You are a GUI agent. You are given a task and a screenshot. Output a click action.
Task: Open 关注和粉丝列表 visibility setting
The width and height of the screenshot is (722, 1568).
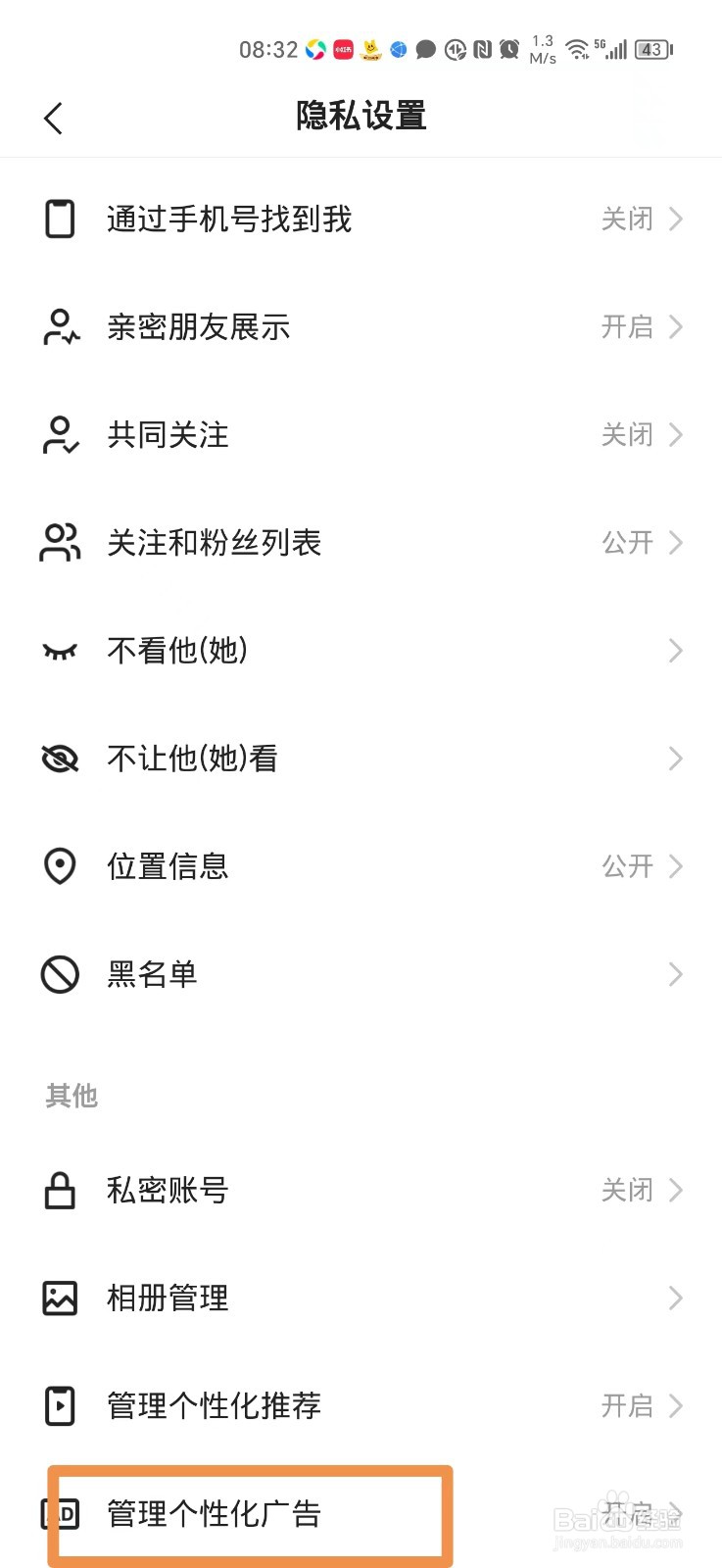click(x=361, y=542)
